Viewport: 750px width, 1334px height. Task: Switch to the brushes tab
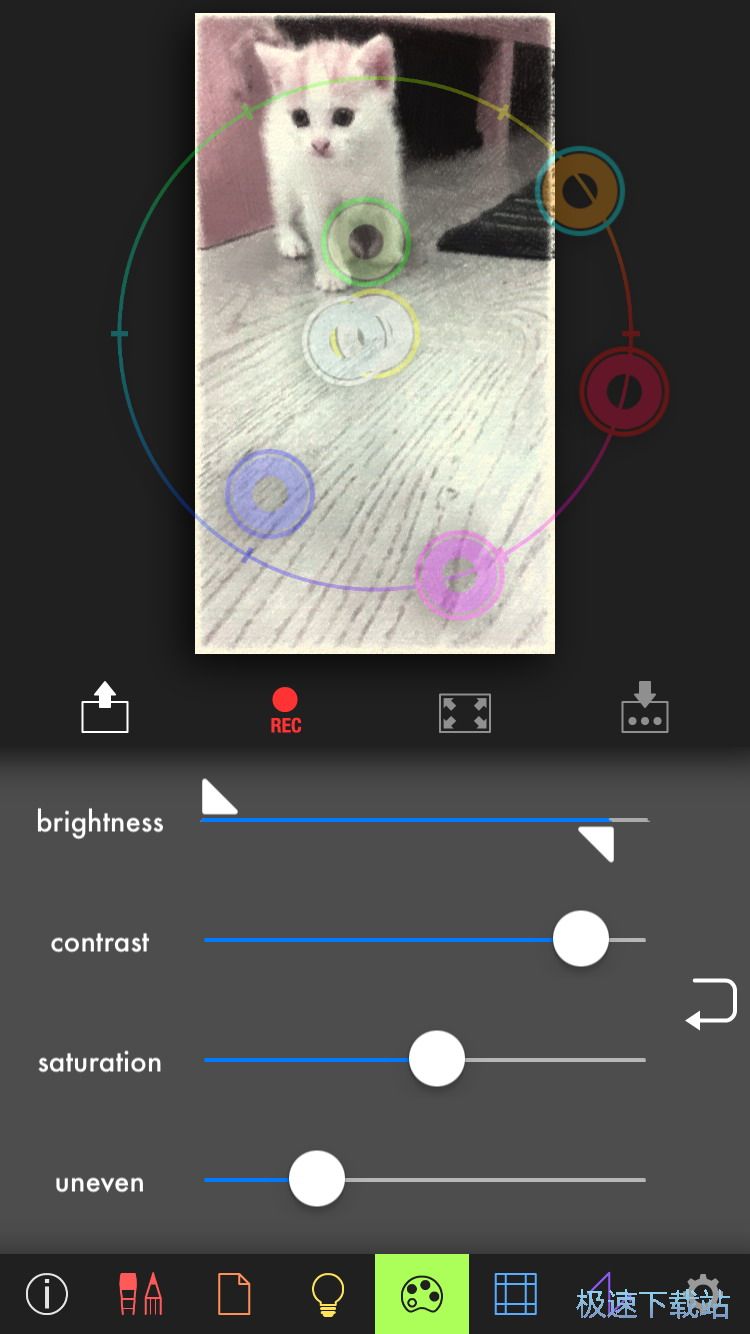(x=140, y=1294)
